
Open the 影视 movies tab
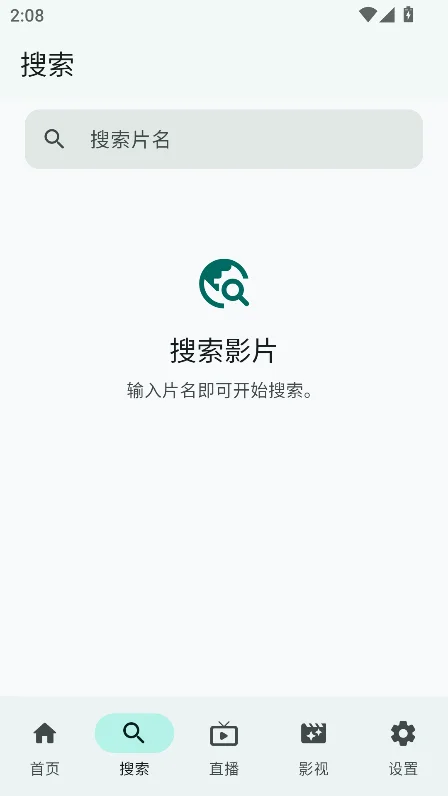(x=313, y=749)
